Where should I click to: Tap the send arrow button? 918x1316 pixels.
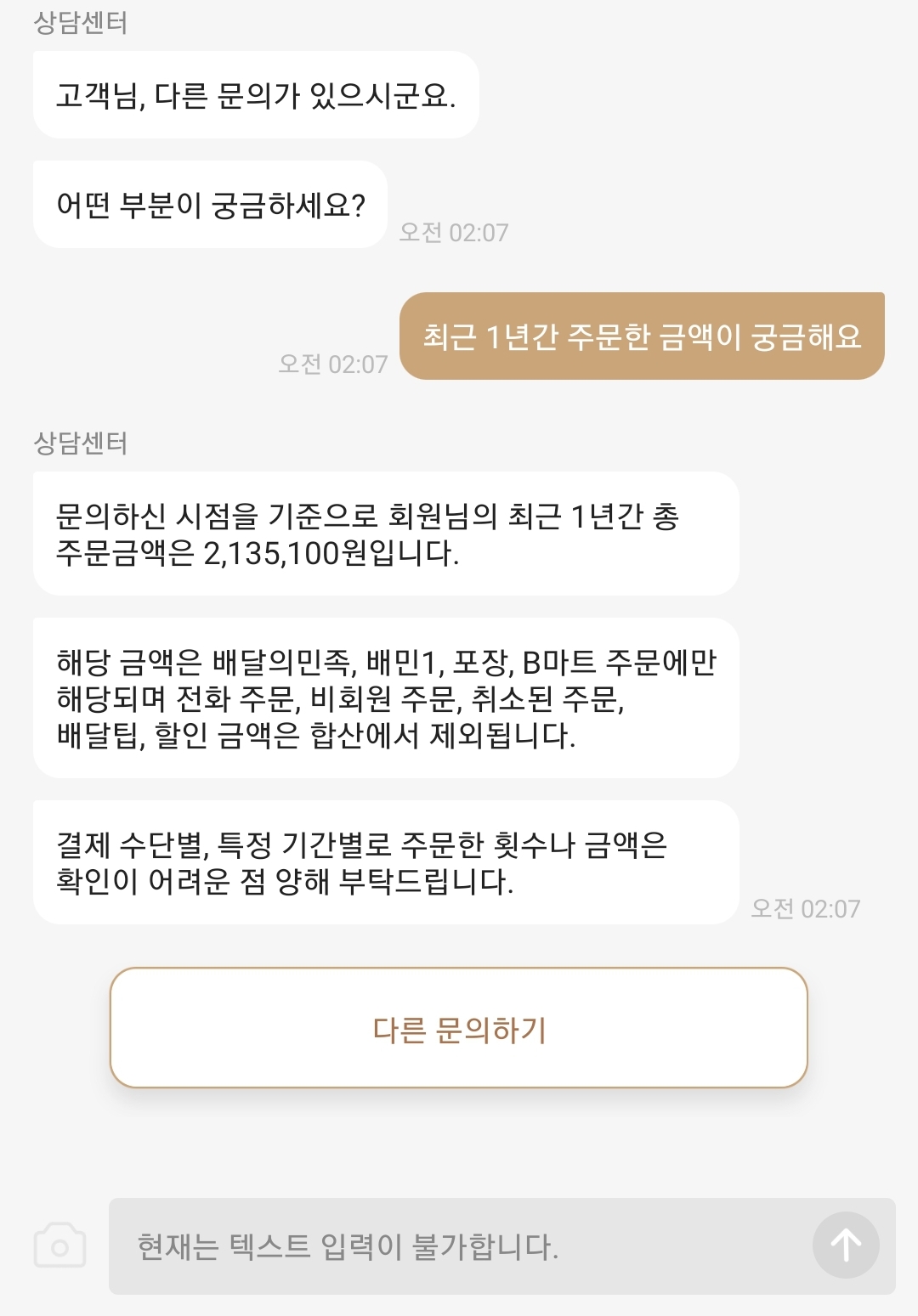[845, 1245]
